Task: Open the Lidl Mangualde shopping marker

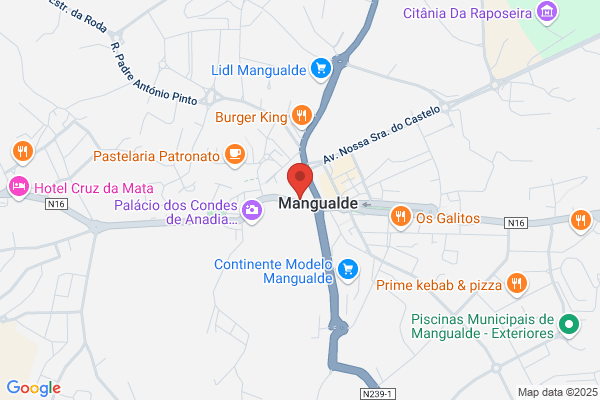Action: (321, 69)
